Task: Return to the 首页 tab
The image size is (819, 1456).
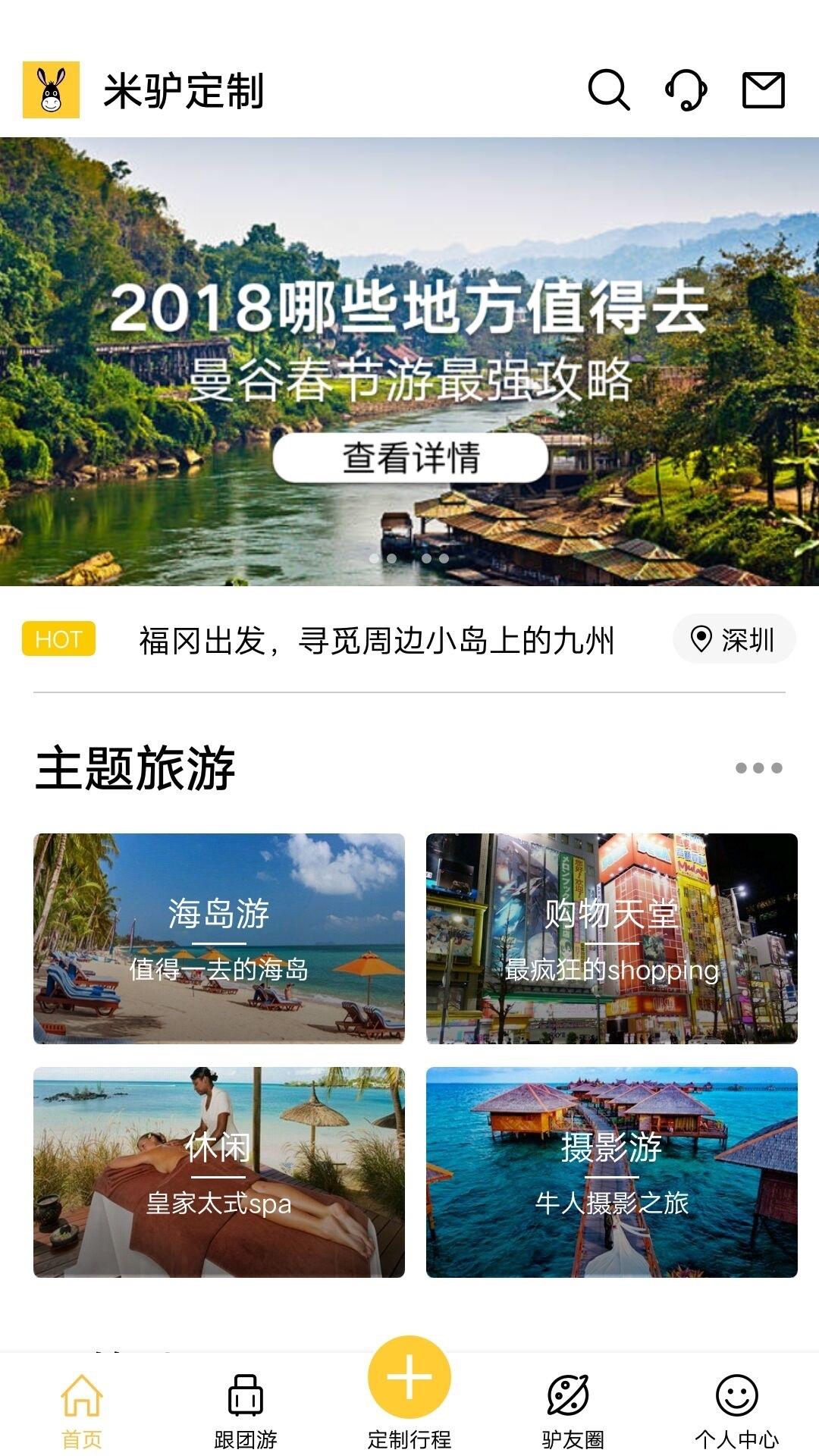Action: [x=82, y=1410]
